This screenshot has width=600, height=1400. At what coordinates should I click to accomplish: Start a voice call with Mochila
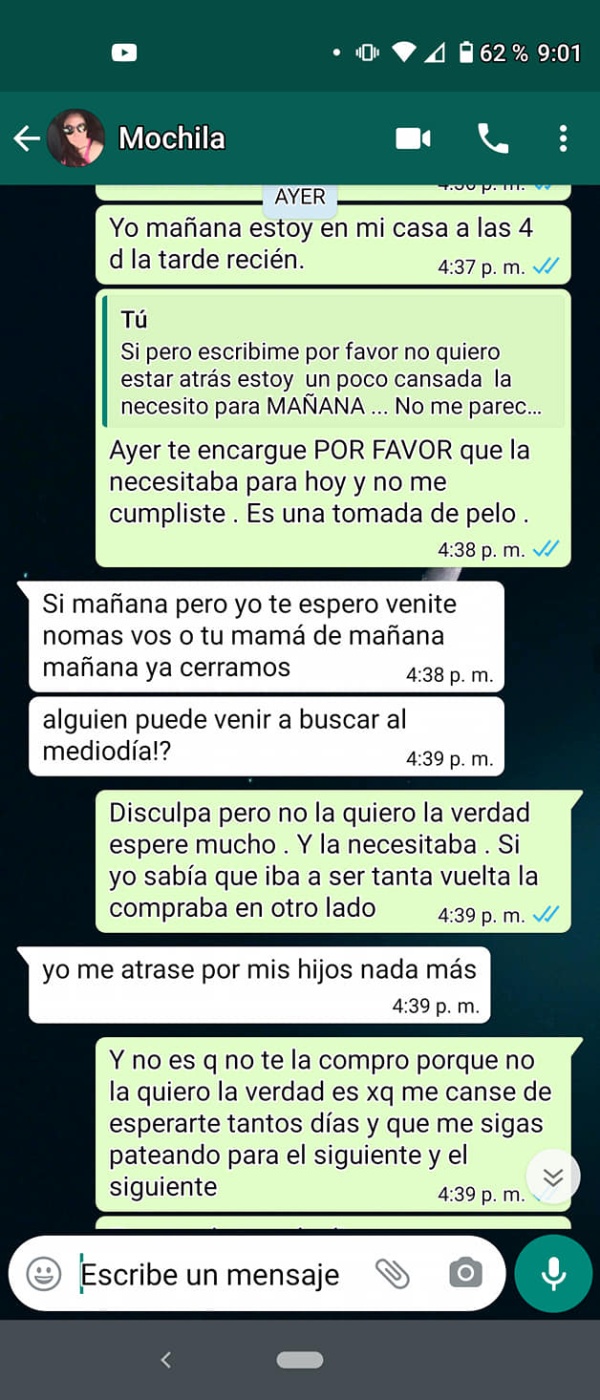coord(493,139)
